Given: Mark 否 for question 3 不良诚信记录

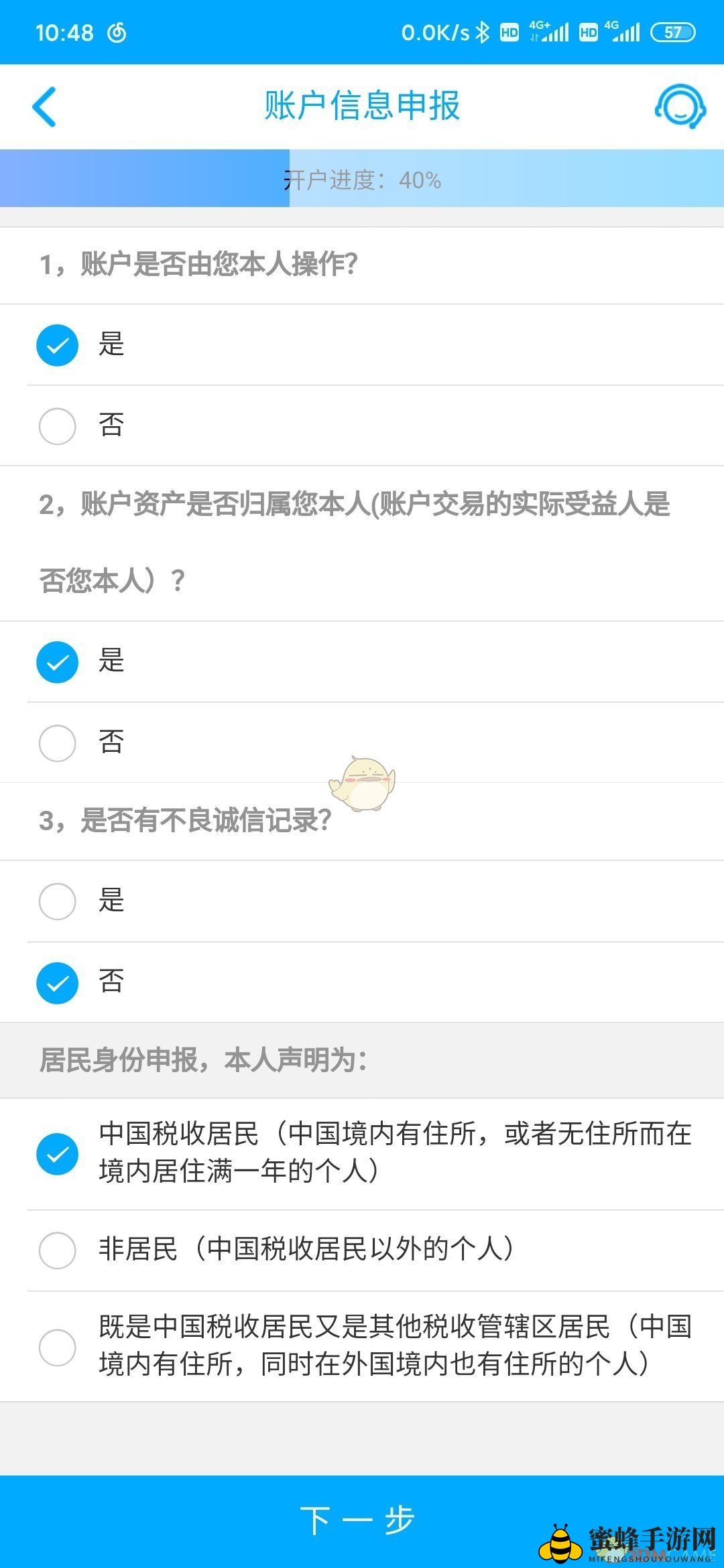Looking at the screenshot, I should pos(58,983).
